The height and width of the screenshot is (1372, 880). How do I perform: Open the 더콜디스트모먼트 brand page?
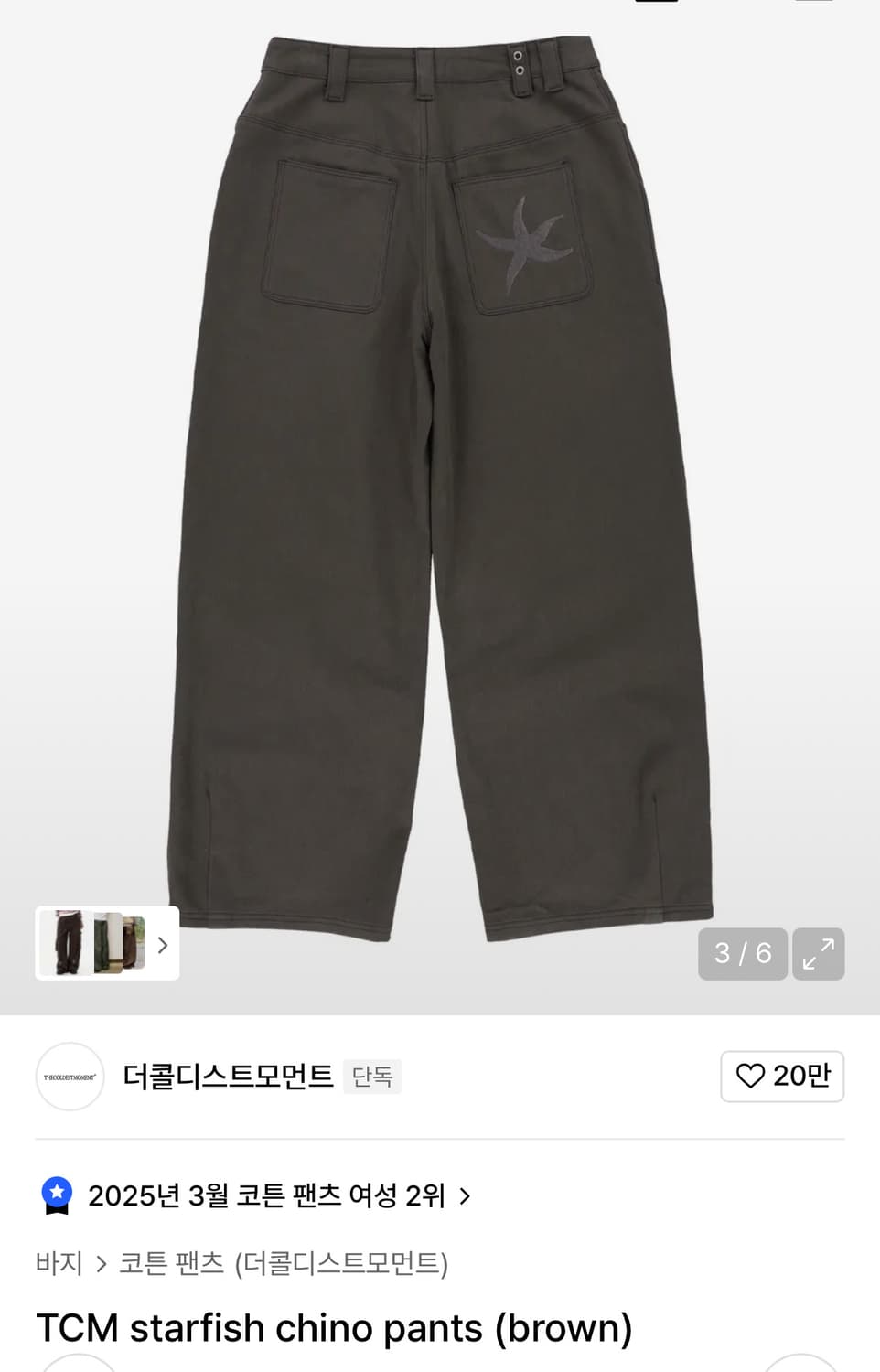[x=229, y=1077]
